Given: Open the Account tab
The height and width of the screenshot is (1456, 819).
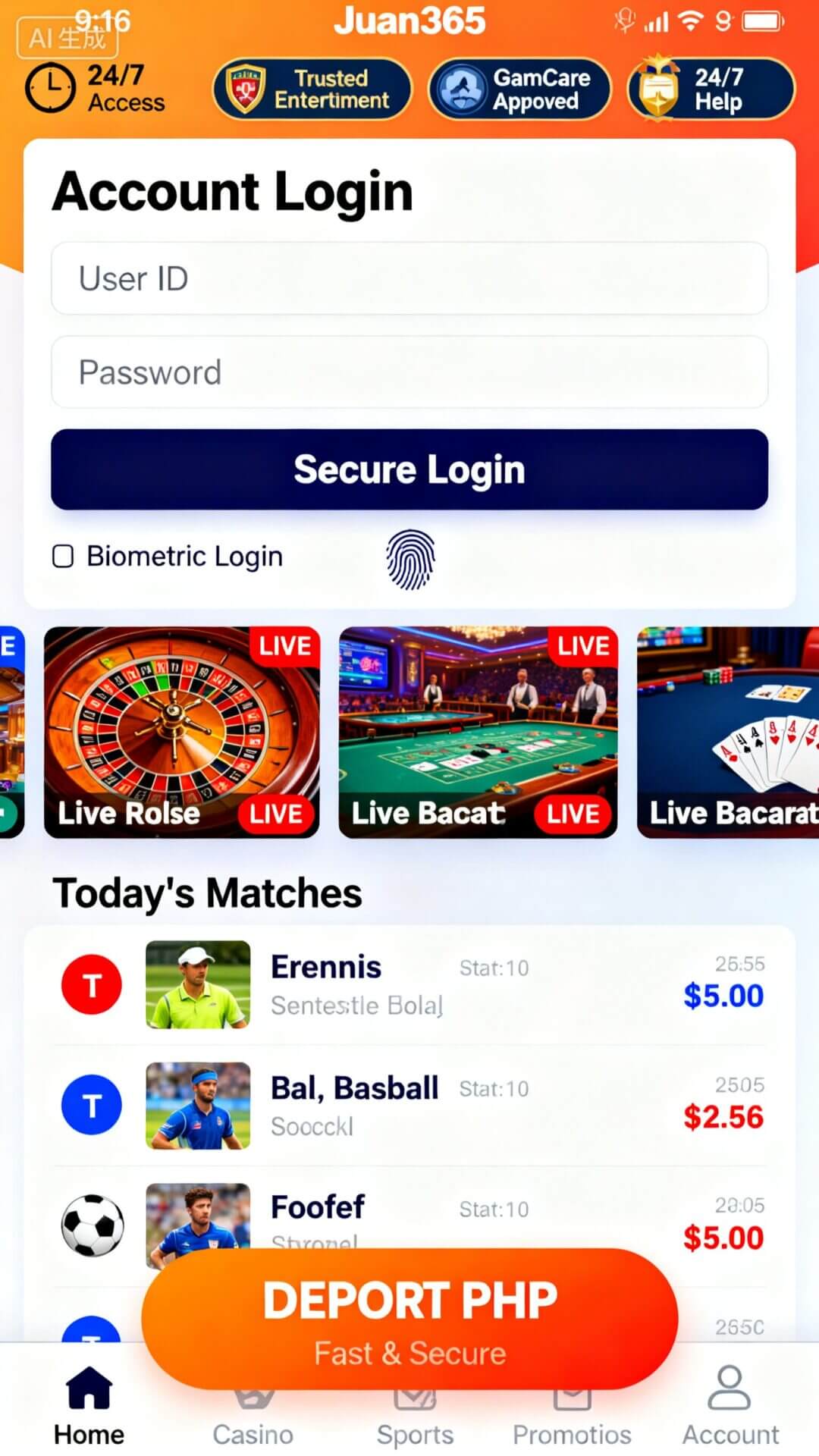Looking at the screenshot, I should (730, 1407).
